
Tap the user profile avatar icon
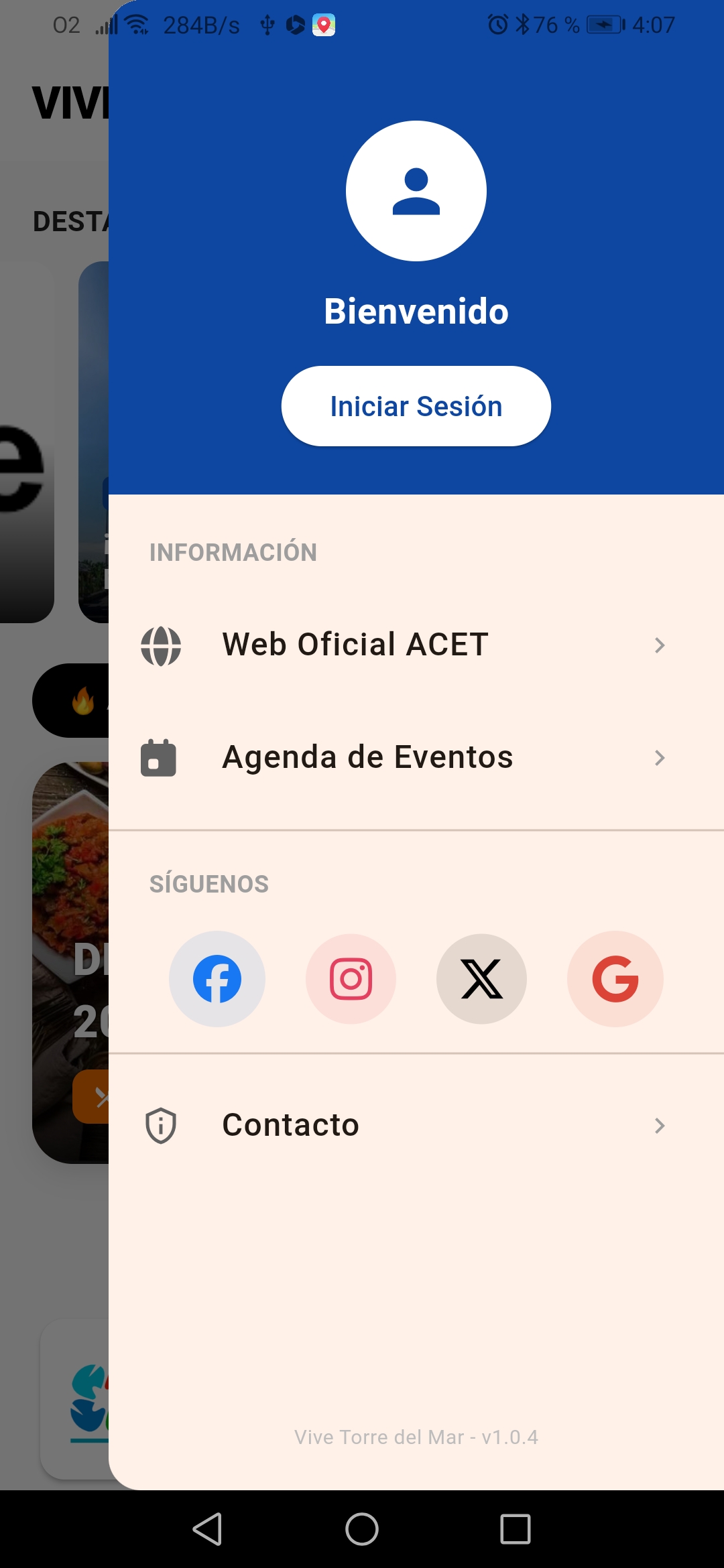click(416, 190)
